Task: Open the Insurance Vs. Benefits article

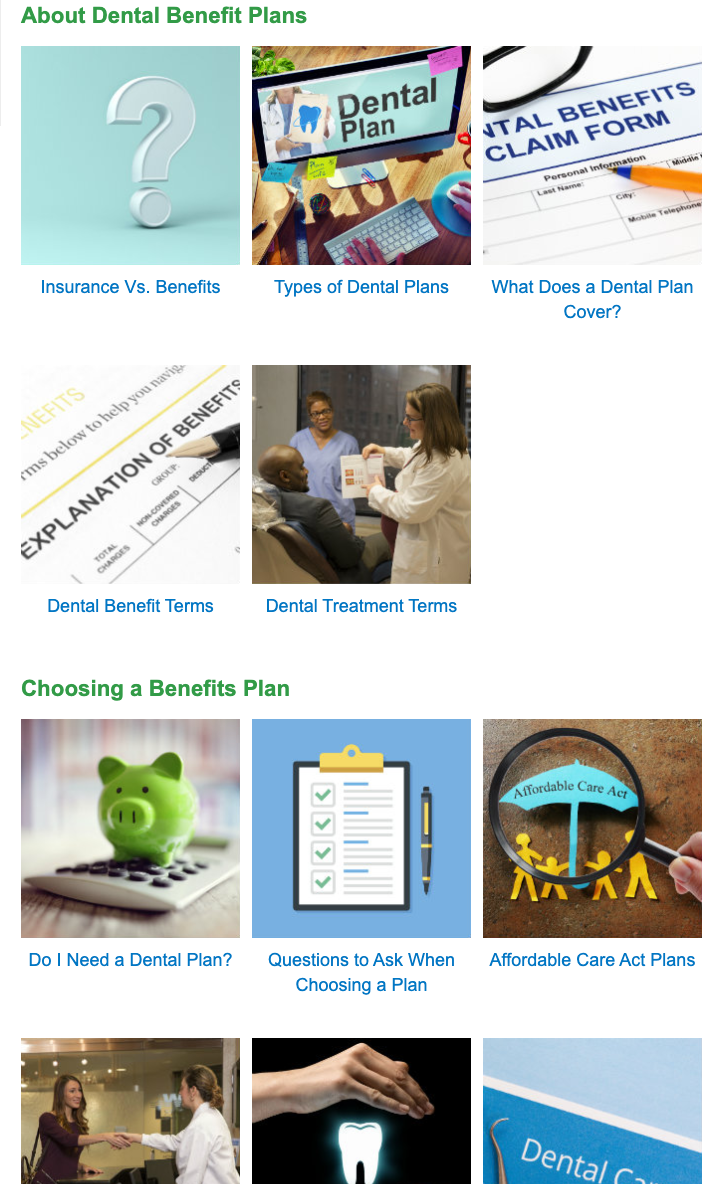Action: click(130, 287)
